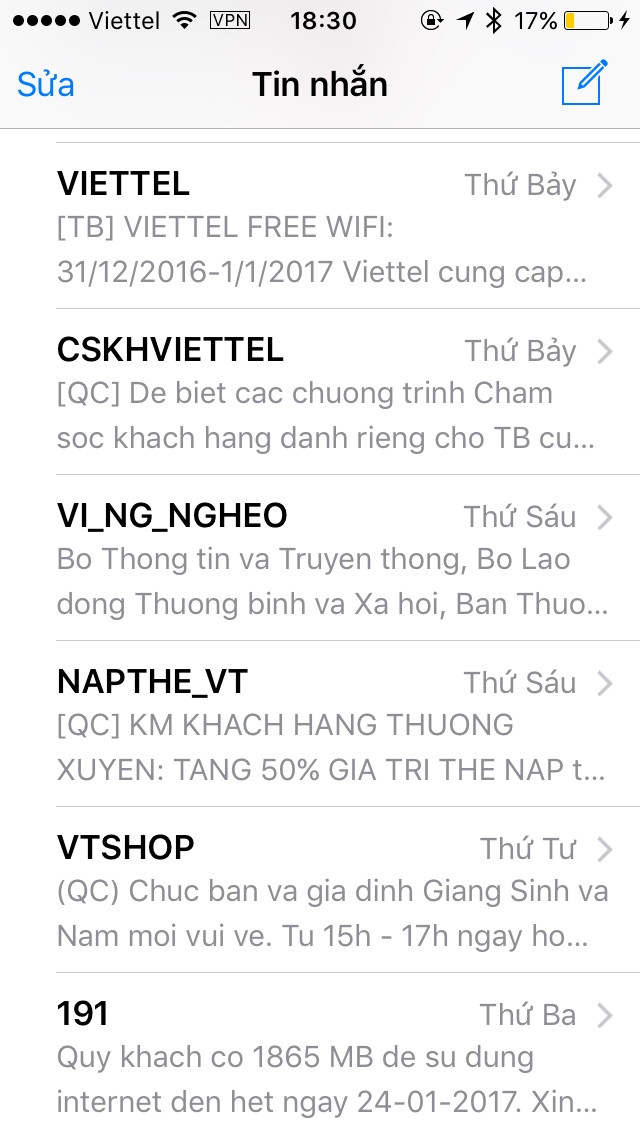Compose a new message

[x=584, y=83]
